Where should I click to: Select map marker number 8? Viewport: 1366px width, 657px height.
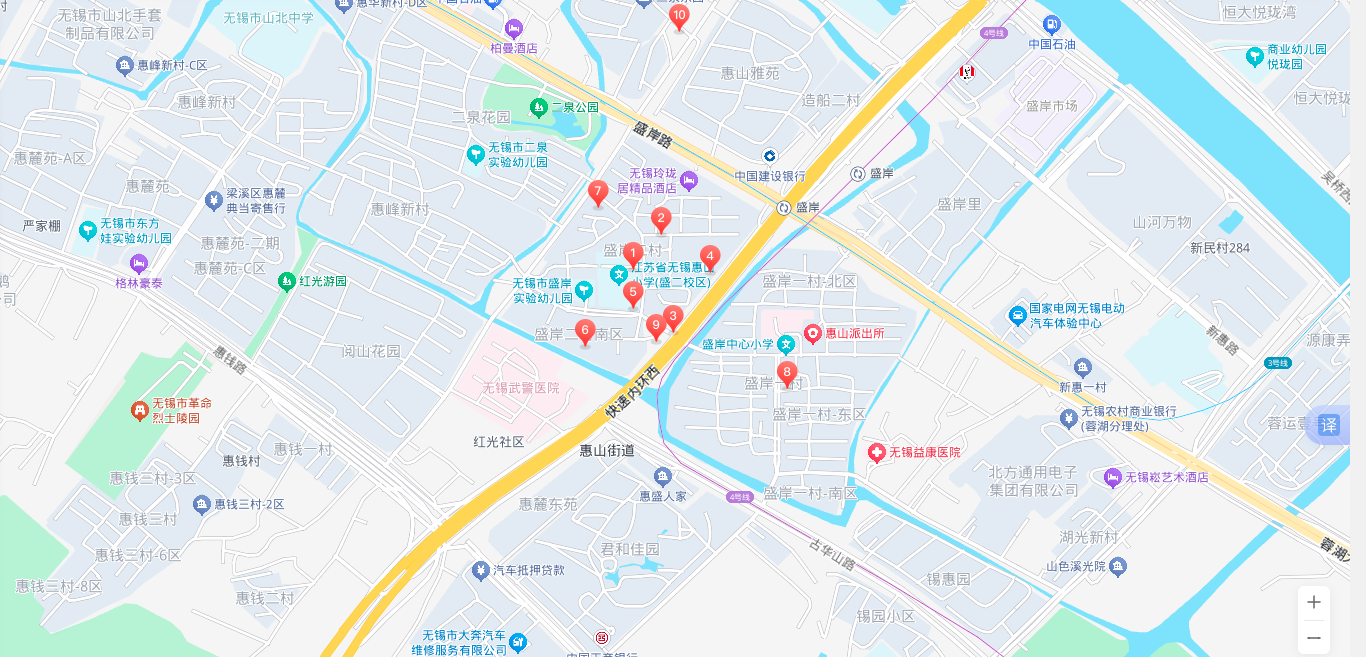click(788, 374)
